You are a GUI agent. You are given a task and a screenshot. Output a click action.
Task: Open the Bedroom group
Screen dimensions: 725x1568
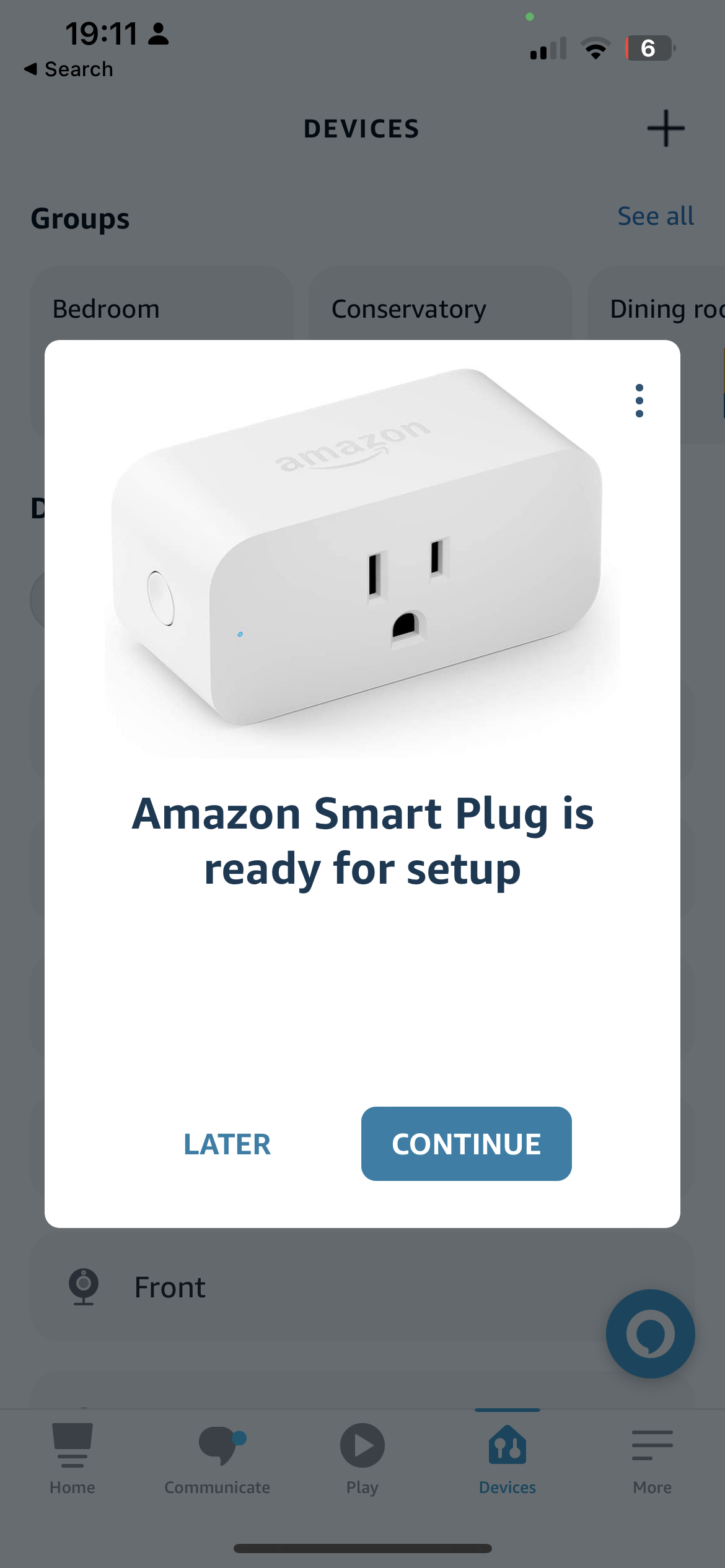(161, 308)
